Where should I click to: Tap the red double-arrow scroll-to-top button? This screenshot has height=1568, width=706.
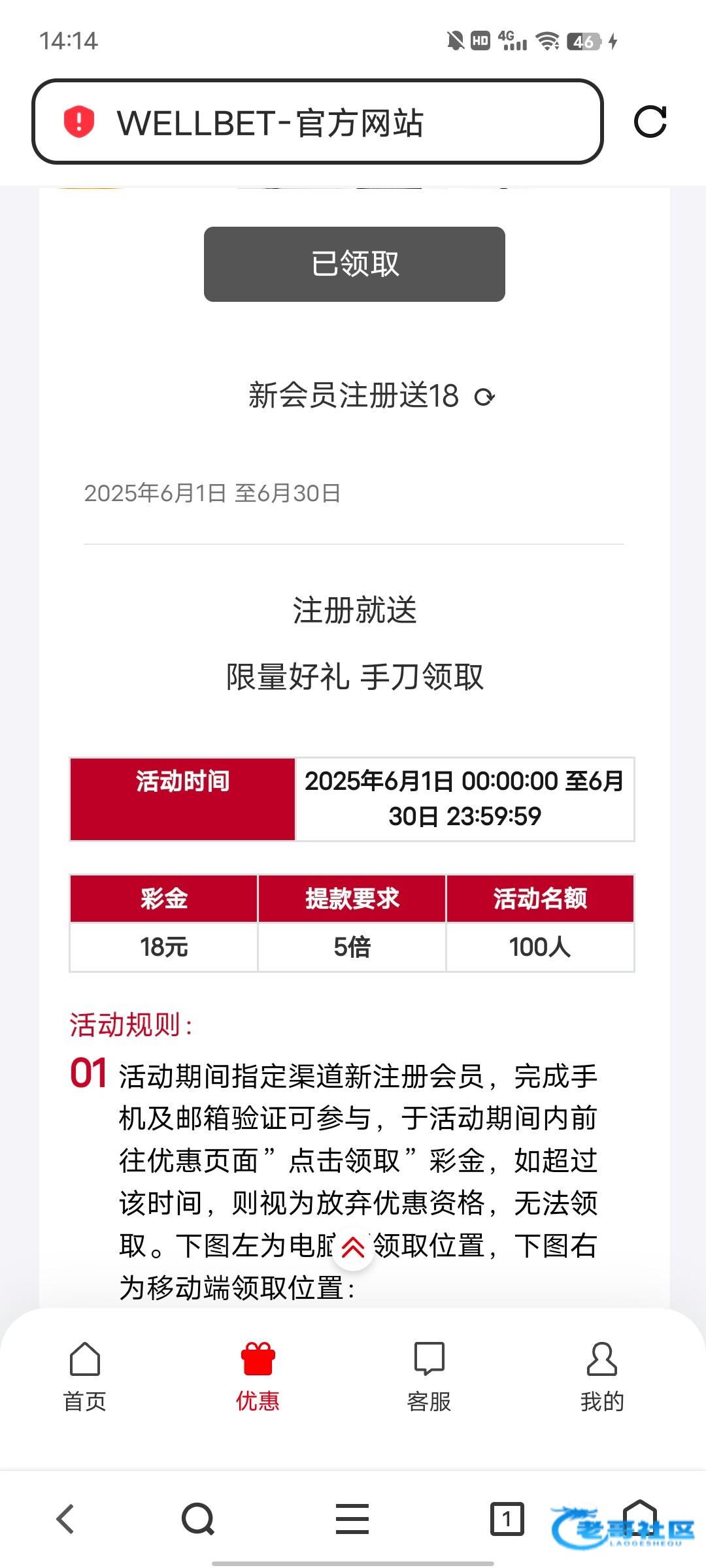click(353, 1247)
